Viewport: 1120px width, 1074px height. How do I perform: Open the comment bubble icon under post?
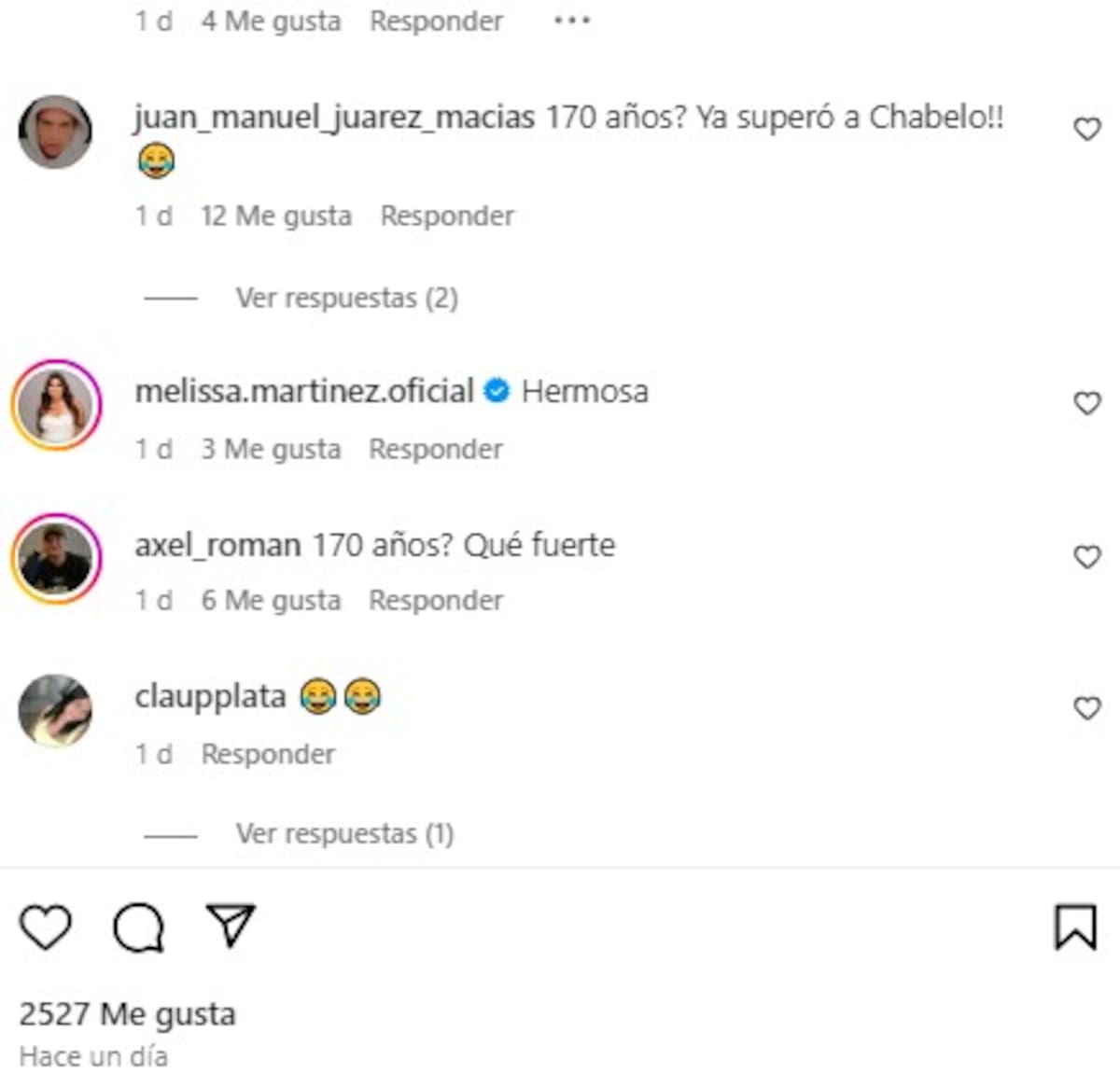point(138,928)
